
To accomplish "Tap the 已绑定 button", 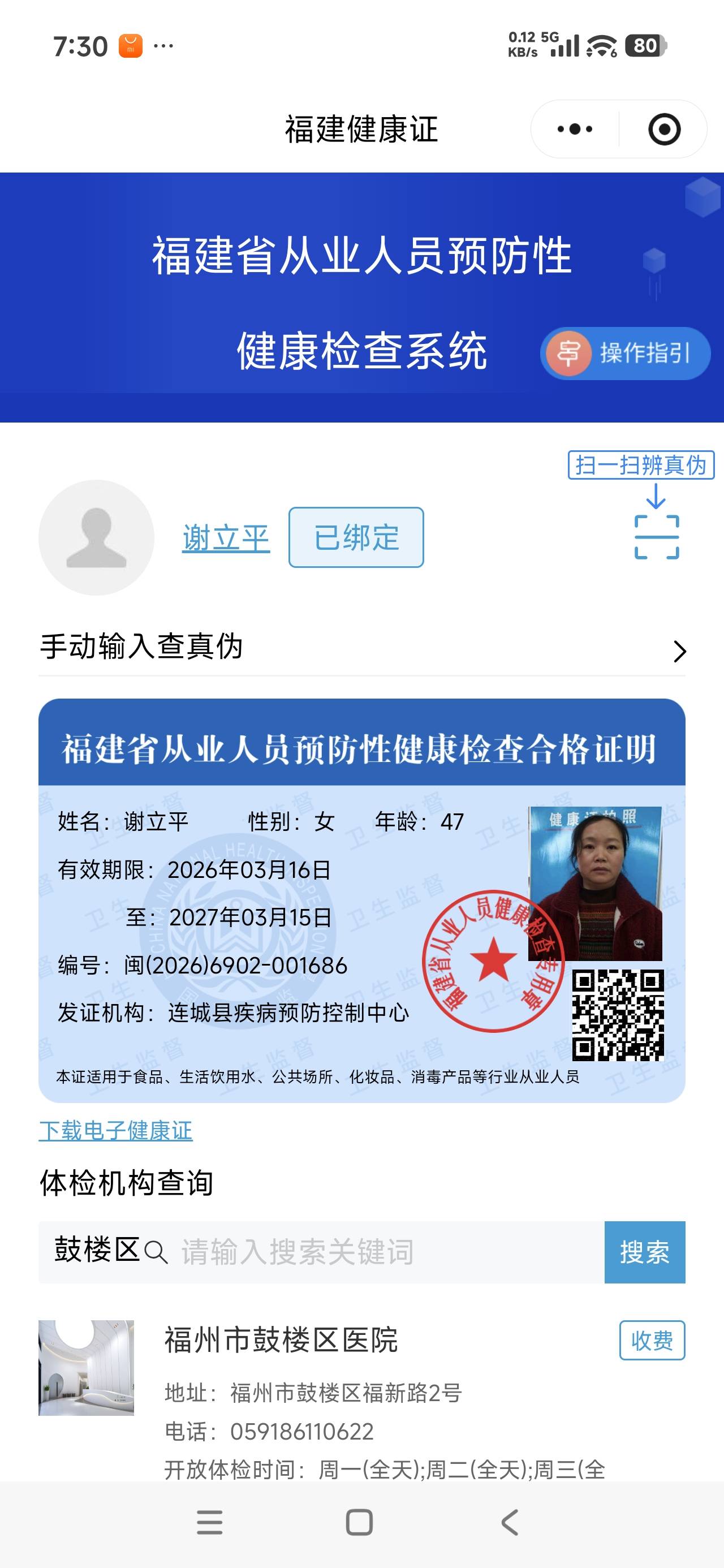I will coord(356,537).
